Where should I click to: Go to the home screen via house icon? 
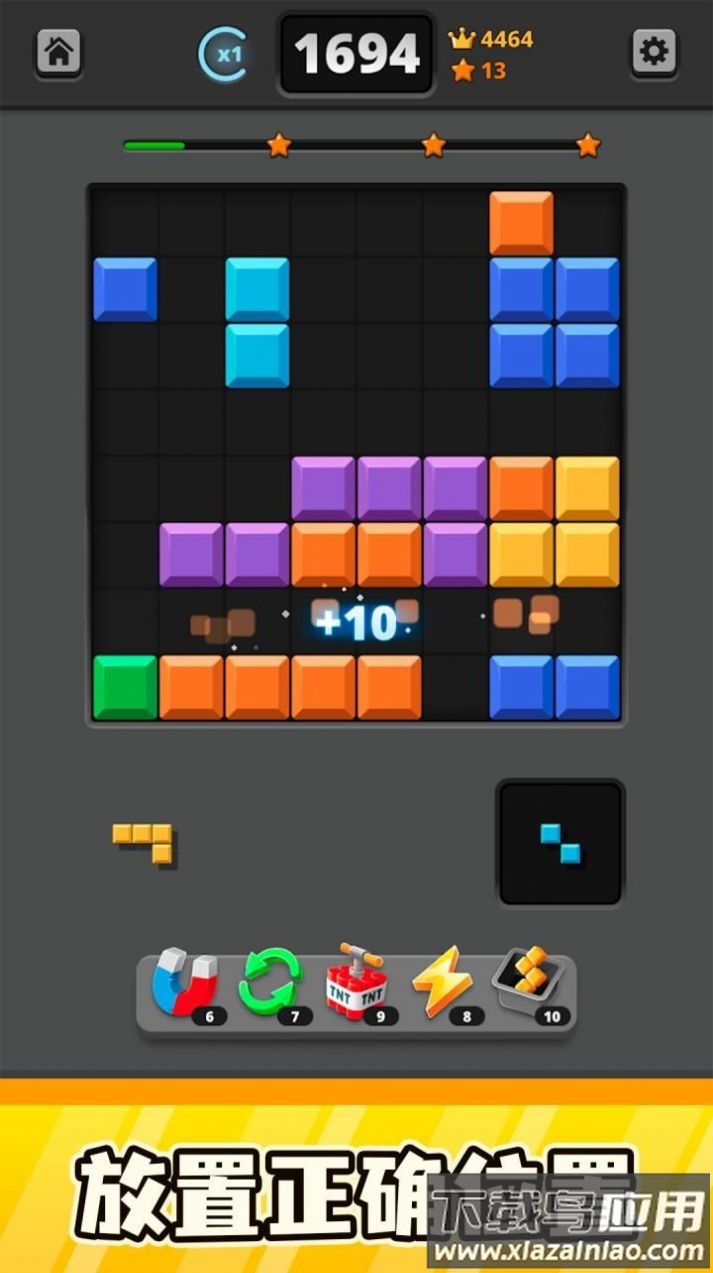[59, 51]
